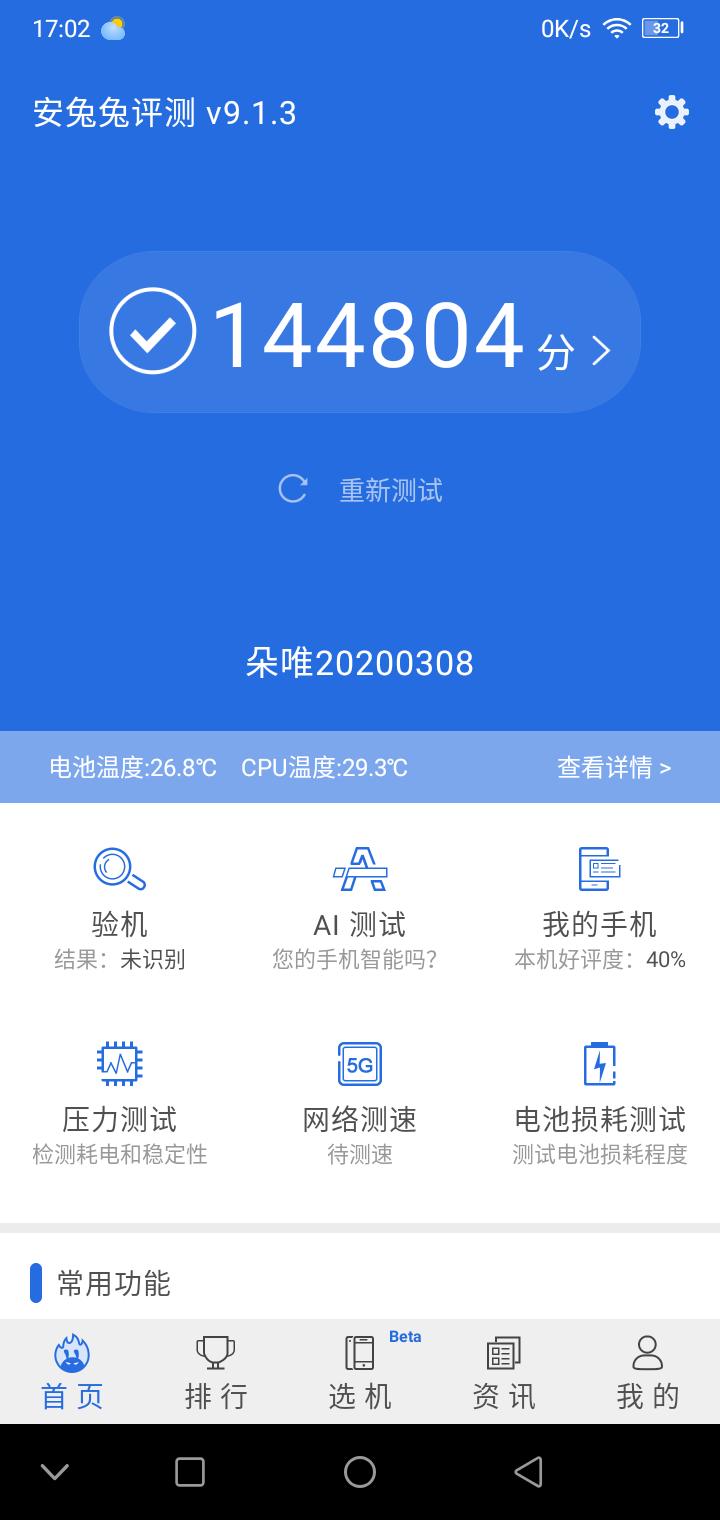Open 电池损耗测试 battery wear test
Image resolution: width=720 pixels, height=1520 pixels.
point(600,1101)
